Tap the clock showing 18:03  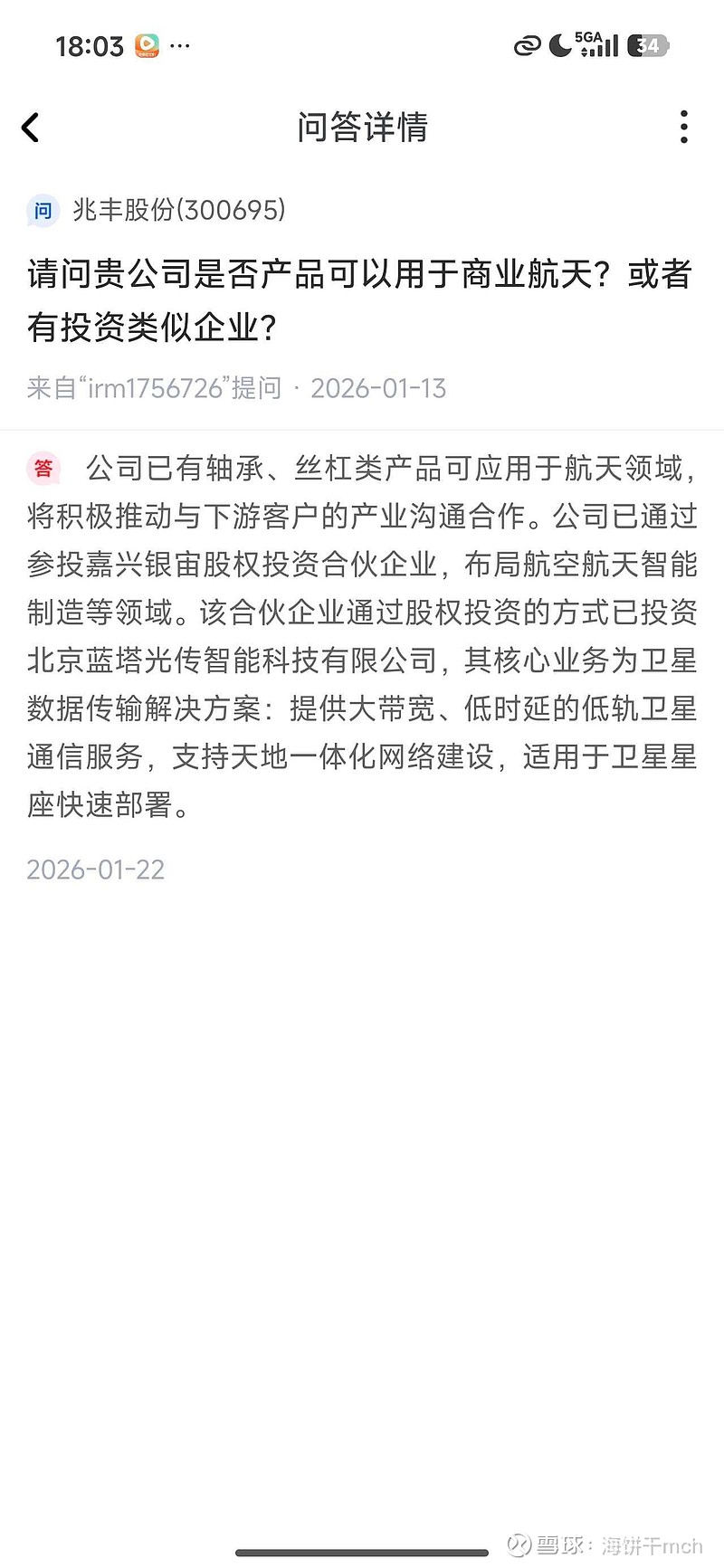tap(89, 45)
